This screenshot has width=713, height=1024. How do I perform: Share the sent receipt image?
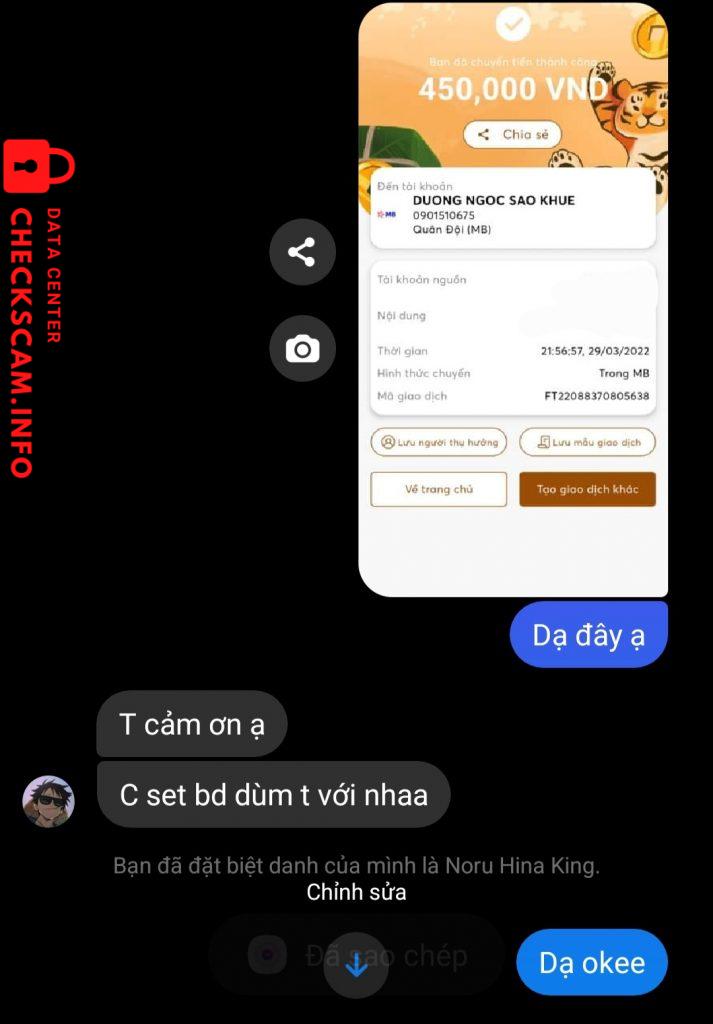(x=302, y=252)
